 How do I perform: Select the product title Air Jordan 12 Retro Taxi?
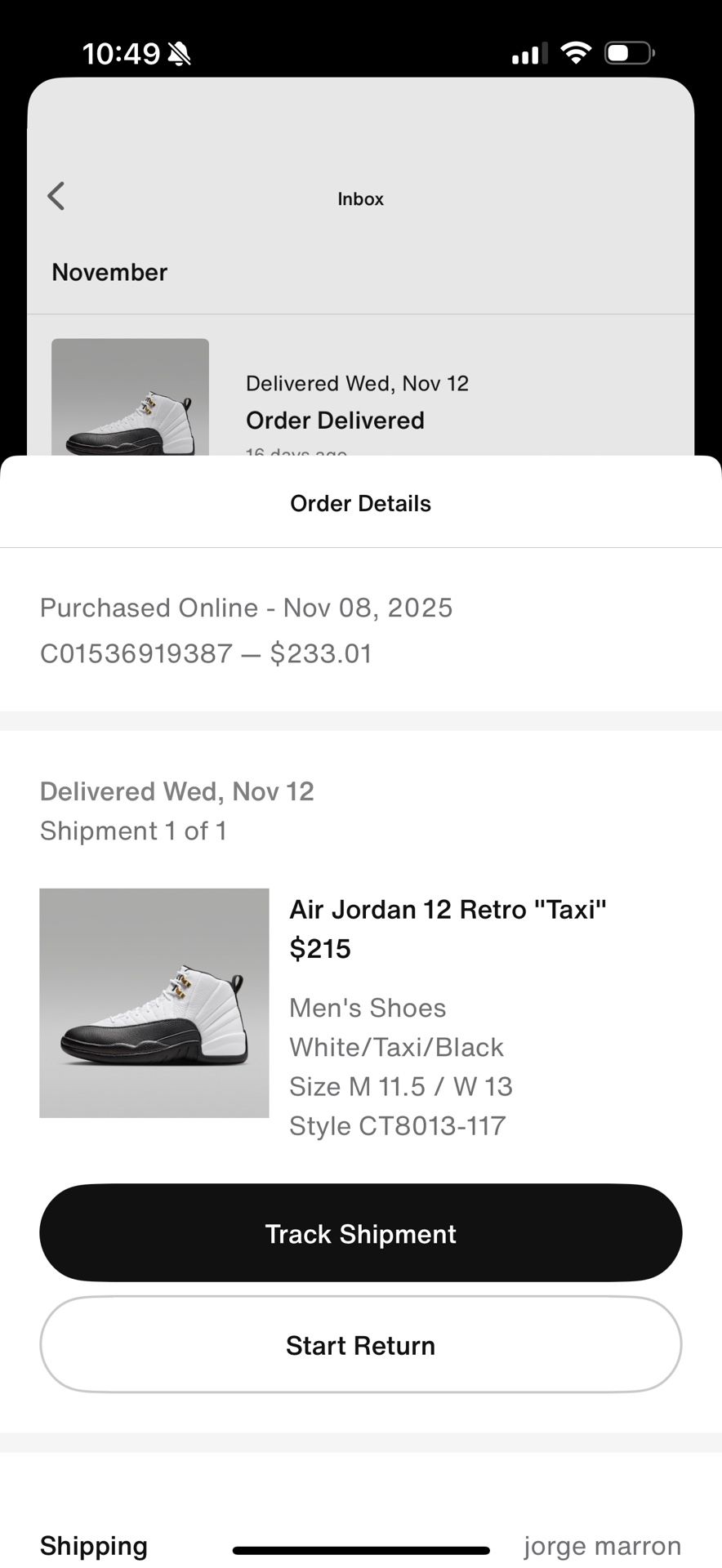click(448, 909)
